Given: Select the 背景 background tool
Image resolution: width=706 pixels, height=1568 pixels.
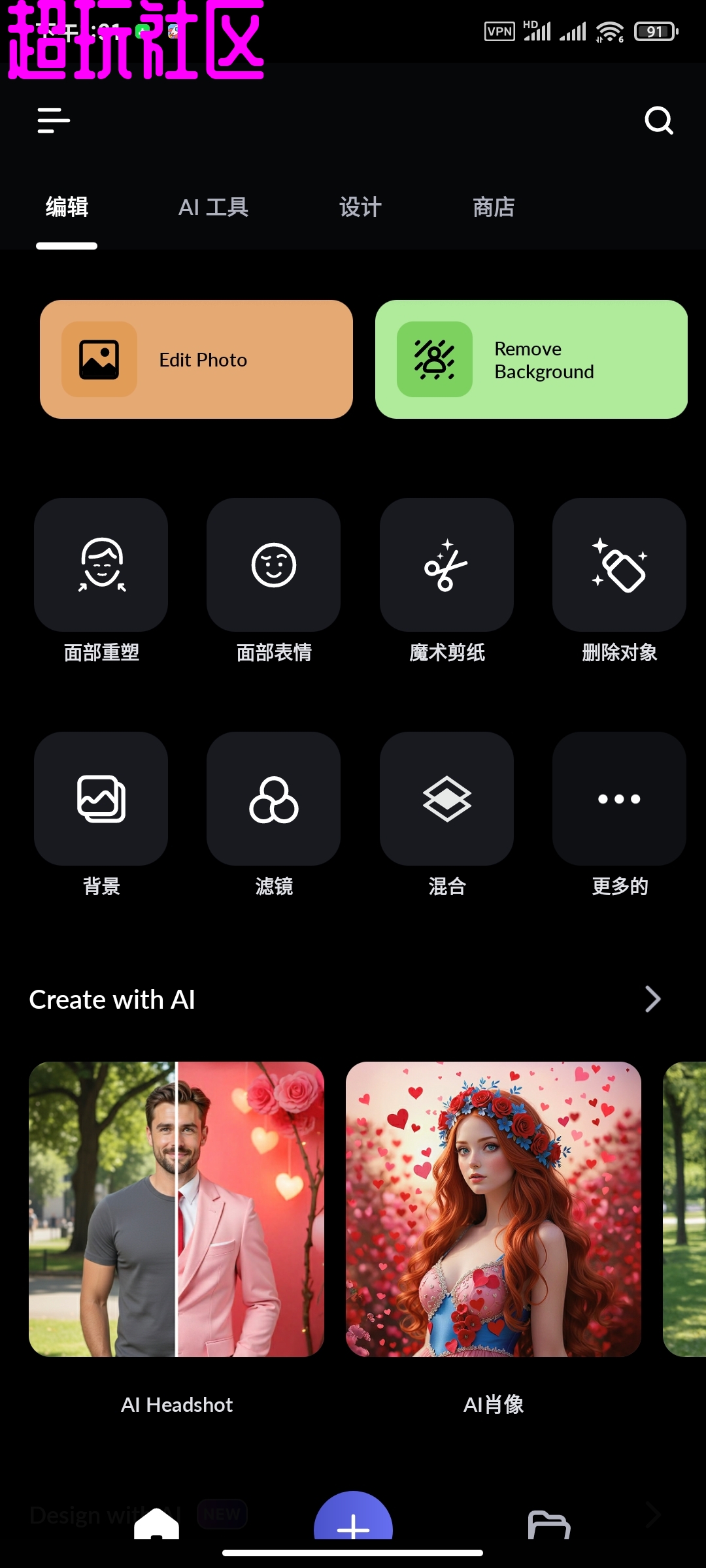Looking at the screenshot, I should 101,798.
